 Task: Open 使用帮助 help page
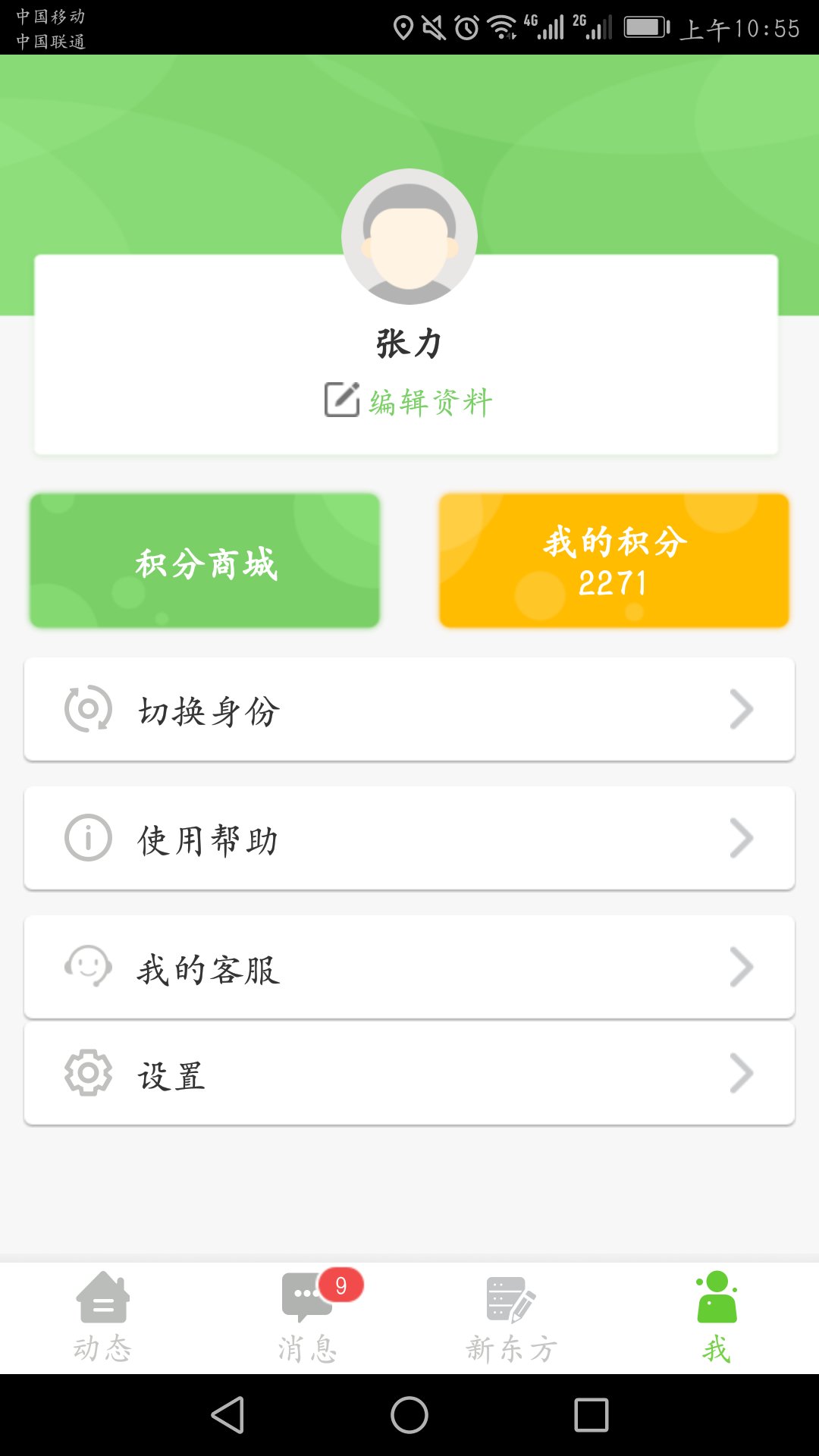tap(409, 839)
